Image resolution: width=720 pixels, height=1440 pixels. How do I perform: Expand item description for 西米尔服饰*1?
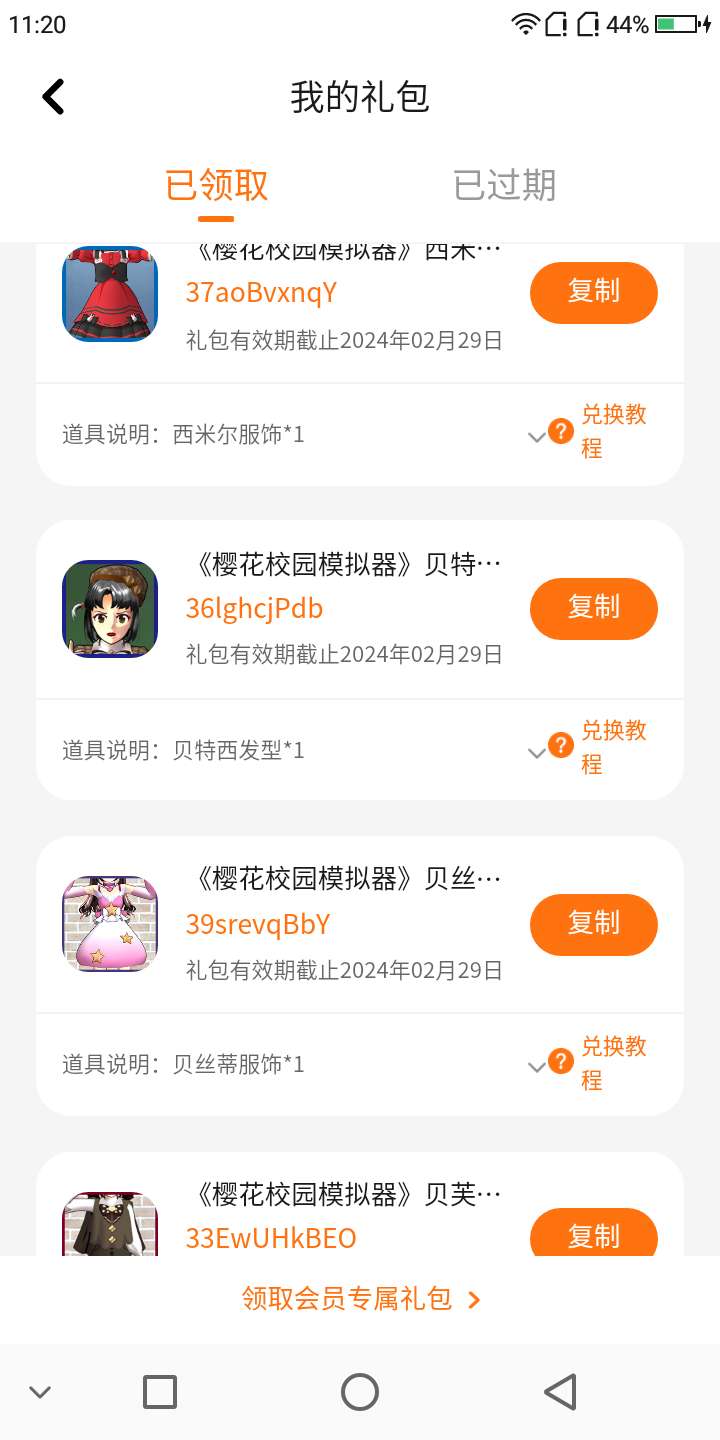(536, 436)
